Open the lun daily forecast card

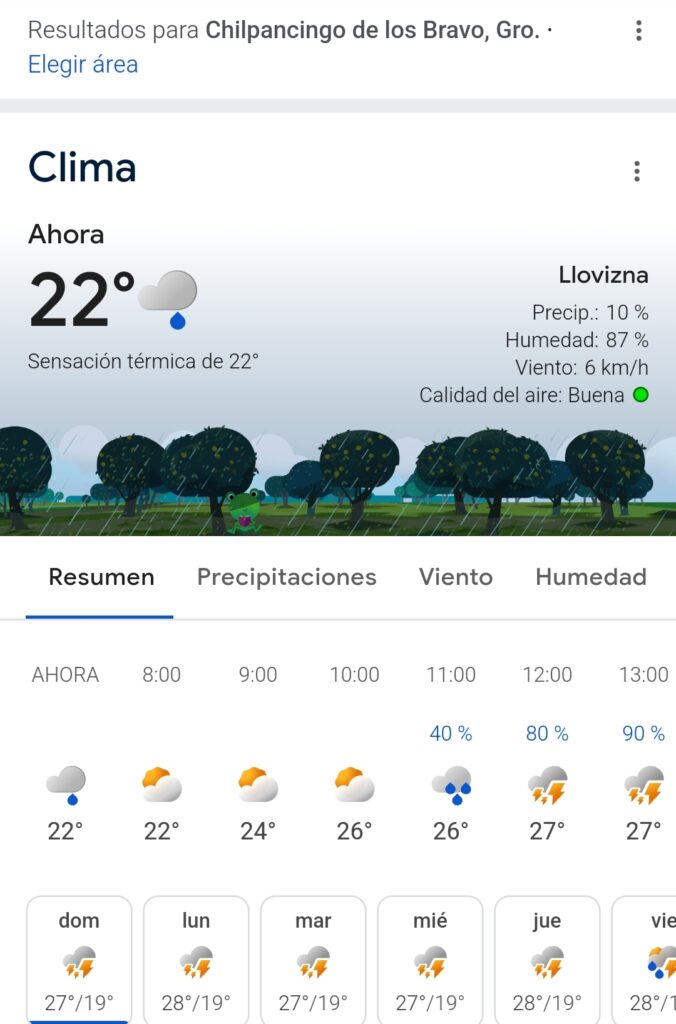pos(196,960)
